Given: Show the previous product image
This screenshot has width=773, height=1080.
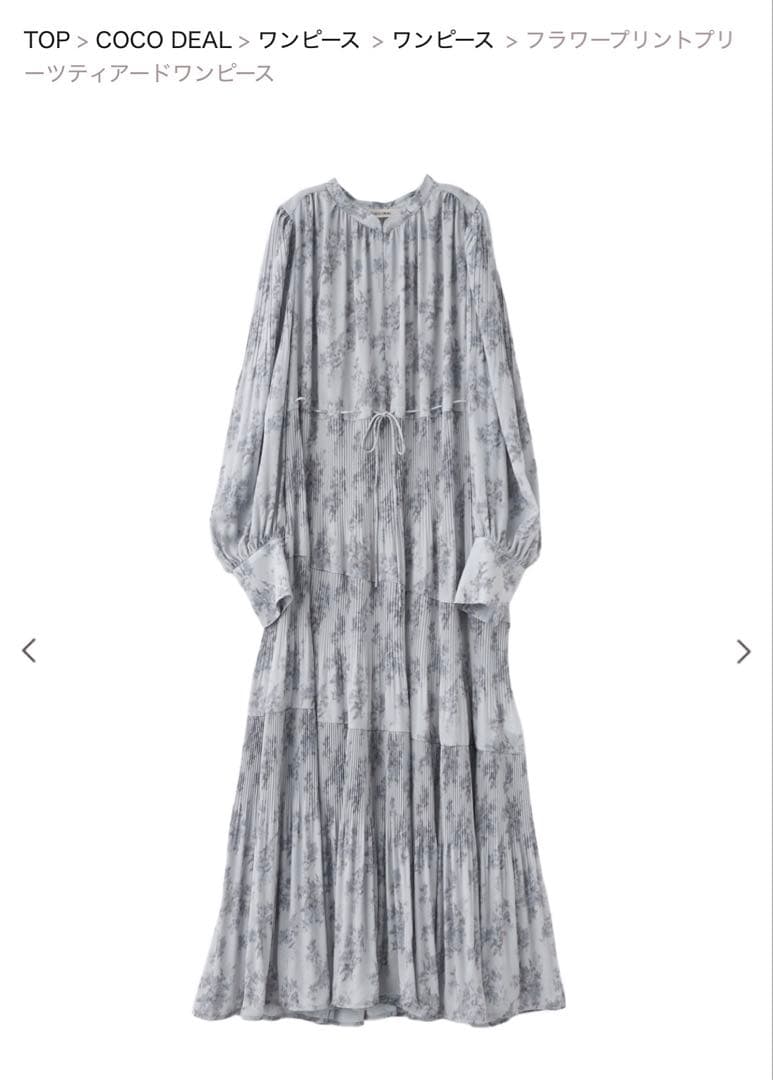Looking at the screenshot, I should coord(29,651).
